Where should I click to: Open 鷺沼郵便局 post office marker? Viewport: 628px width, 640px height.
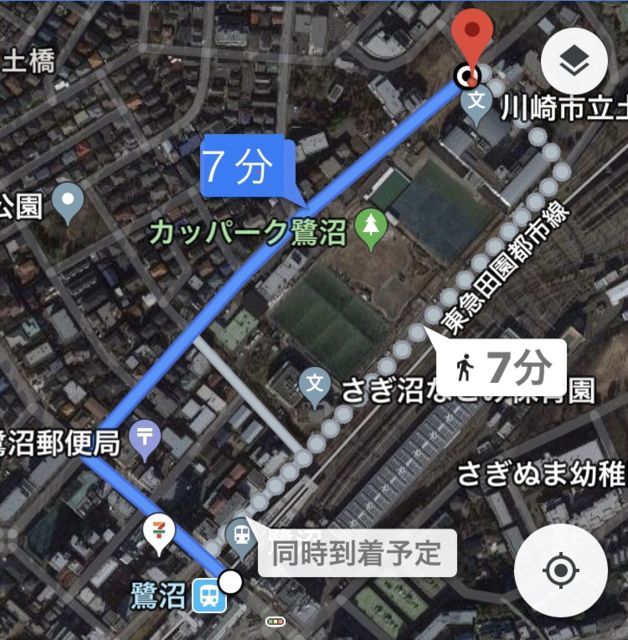147,439
